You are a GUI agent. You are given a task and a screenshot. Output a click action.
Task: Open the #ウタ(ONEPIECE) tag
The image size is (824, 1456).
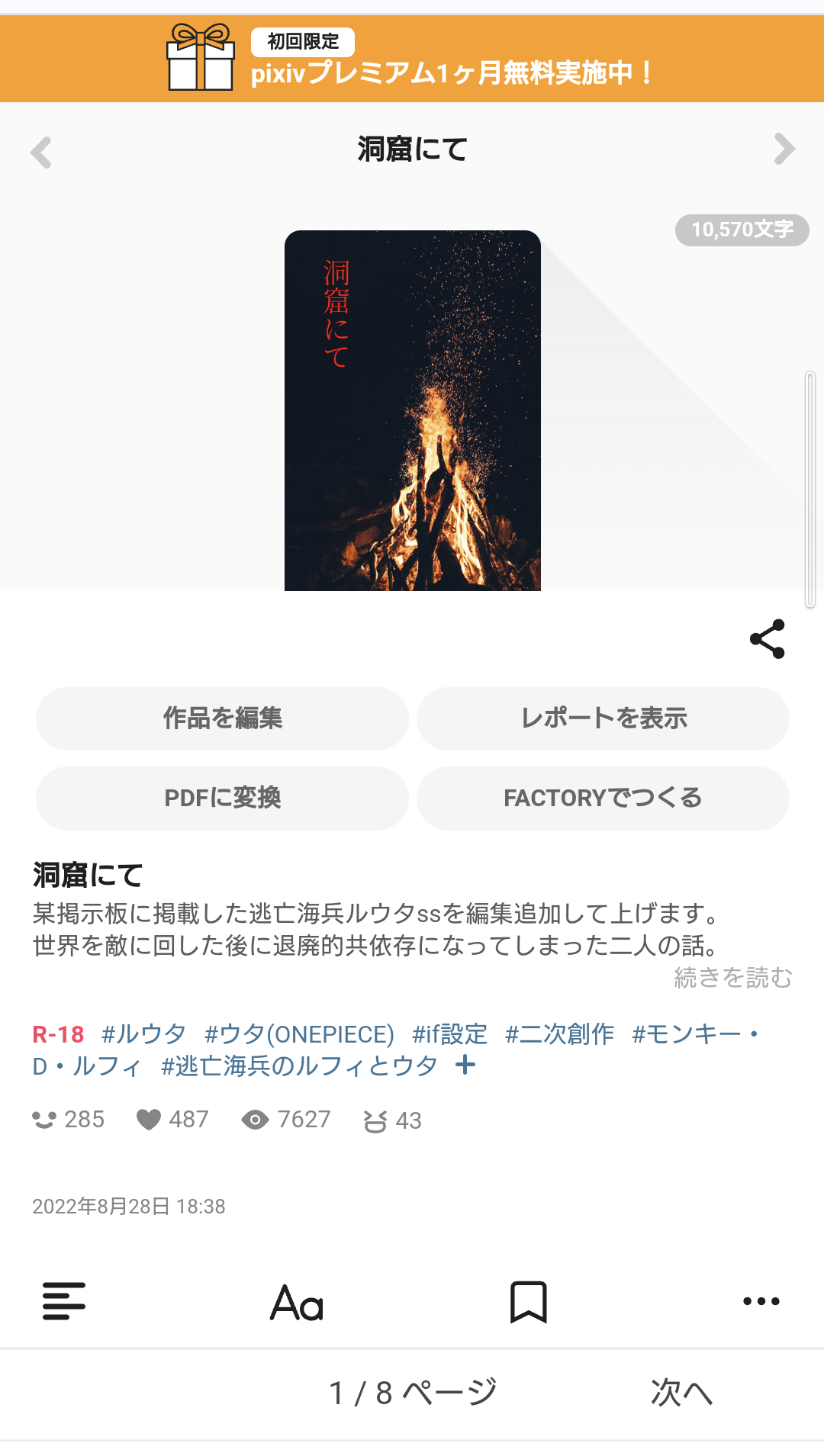coord(299,1034)
